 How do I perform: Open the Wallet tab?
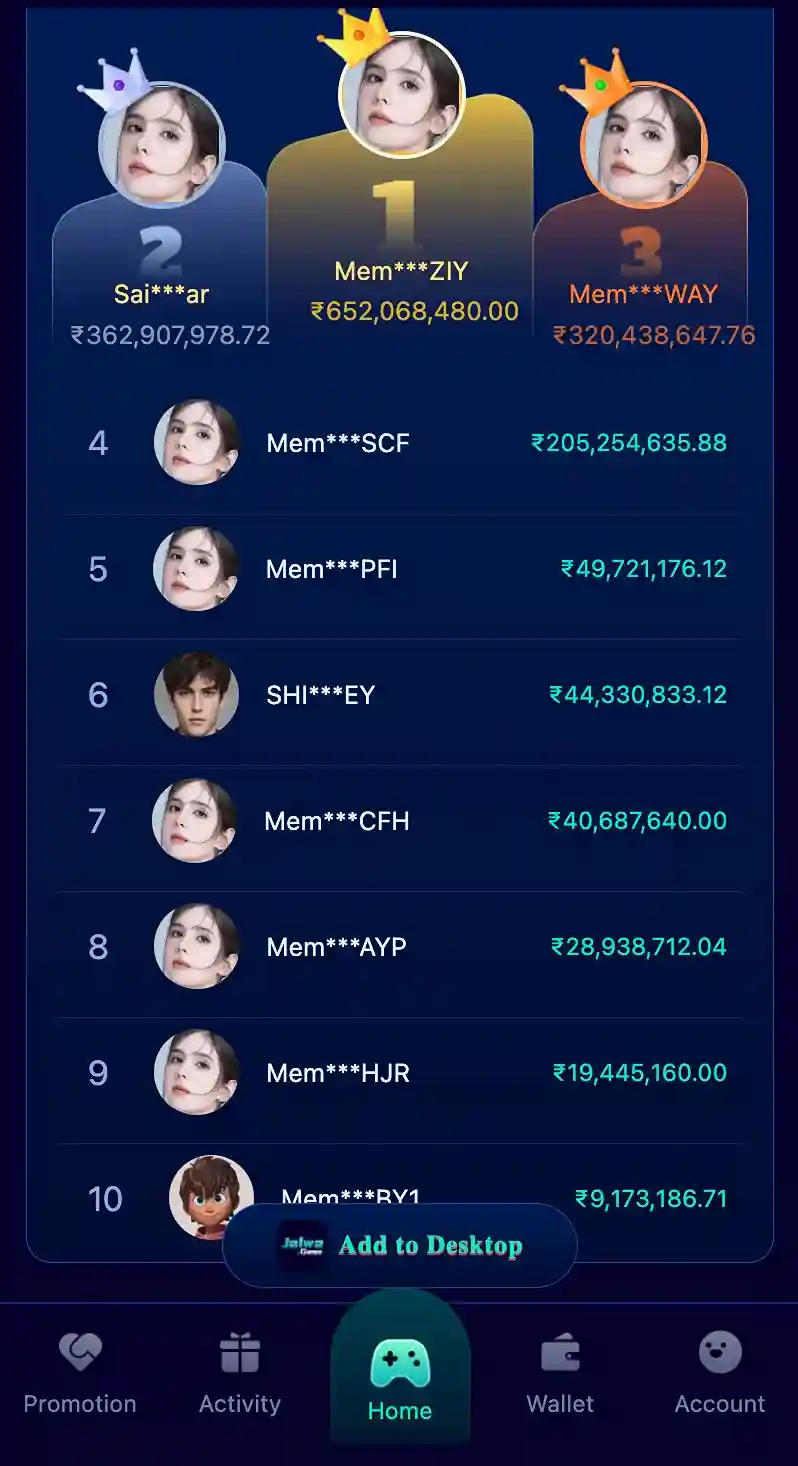point(560,1375)
